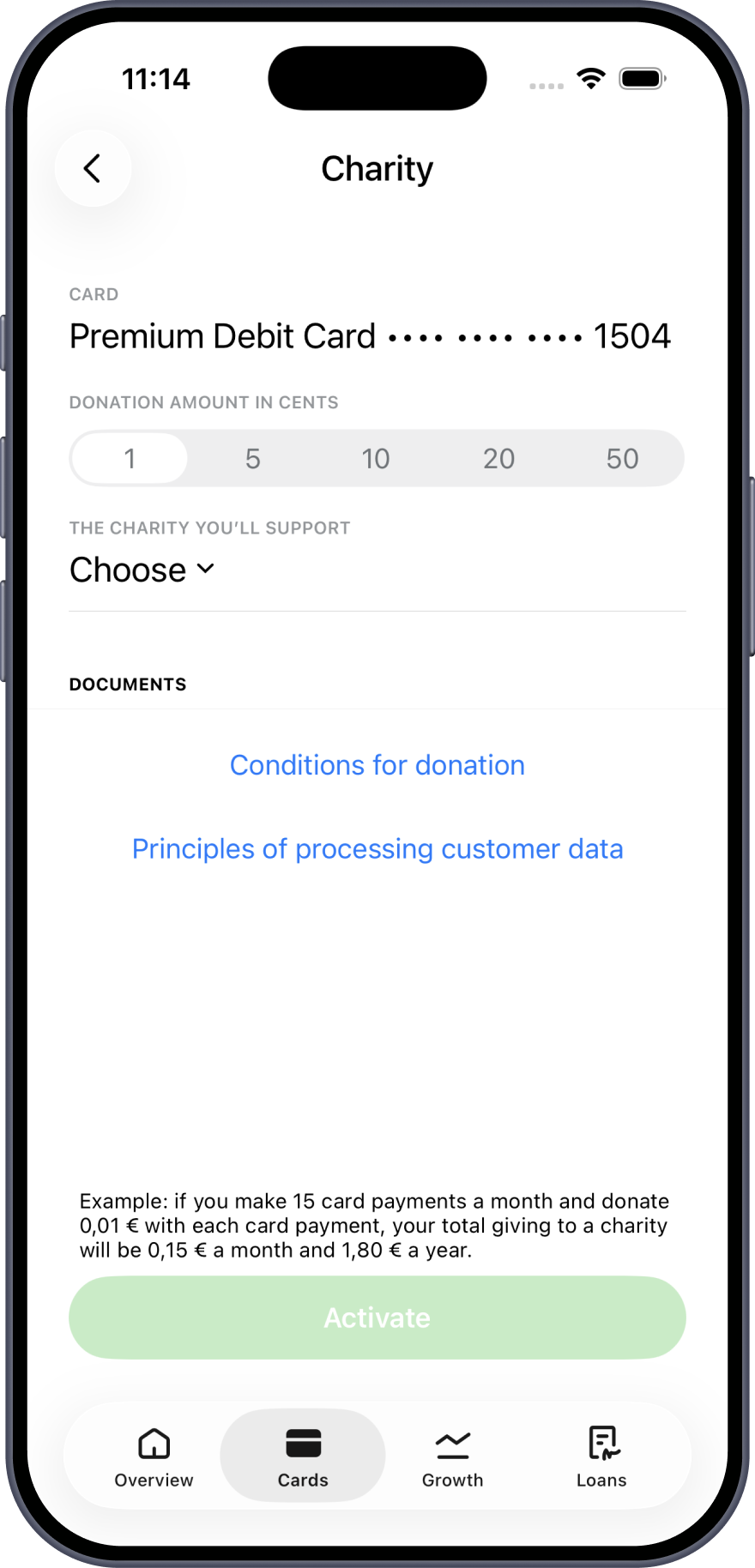Open the Cards tab
The width and height of the screenshot is (755, 1568).
point(303,1456)
